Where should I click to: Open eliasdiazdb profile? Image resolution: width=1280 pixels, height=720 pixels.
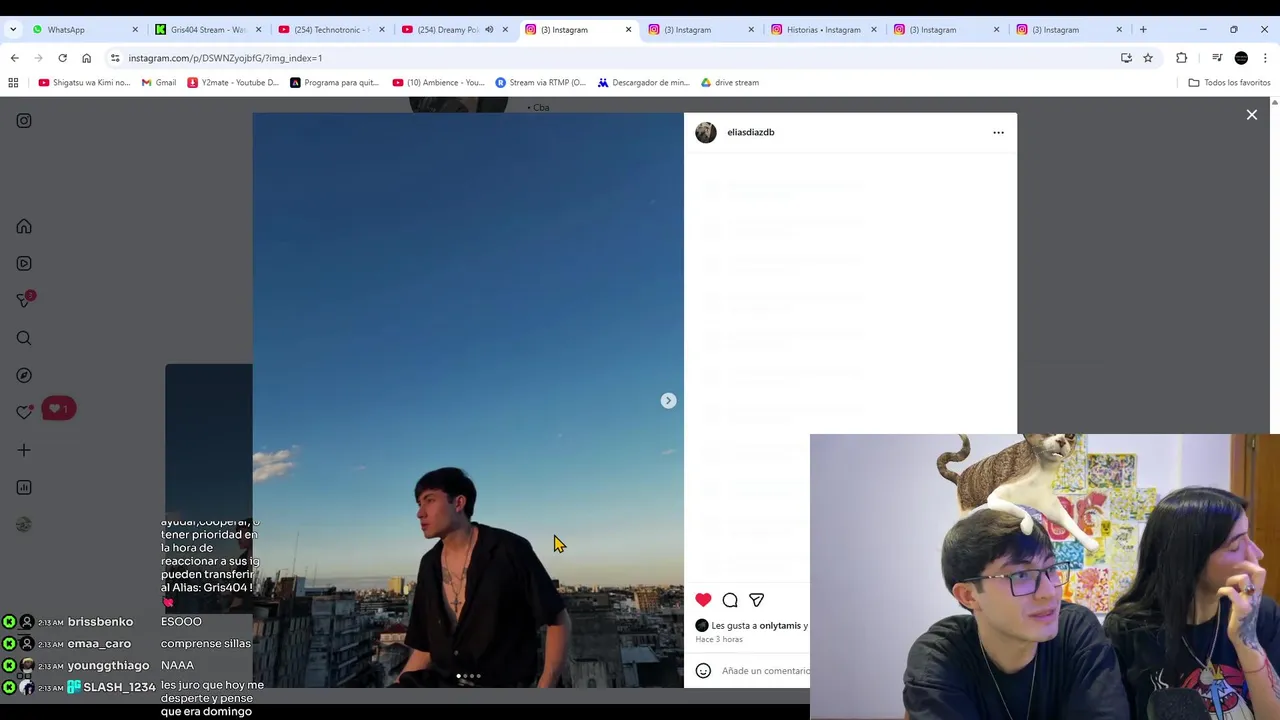pos(750,132)
